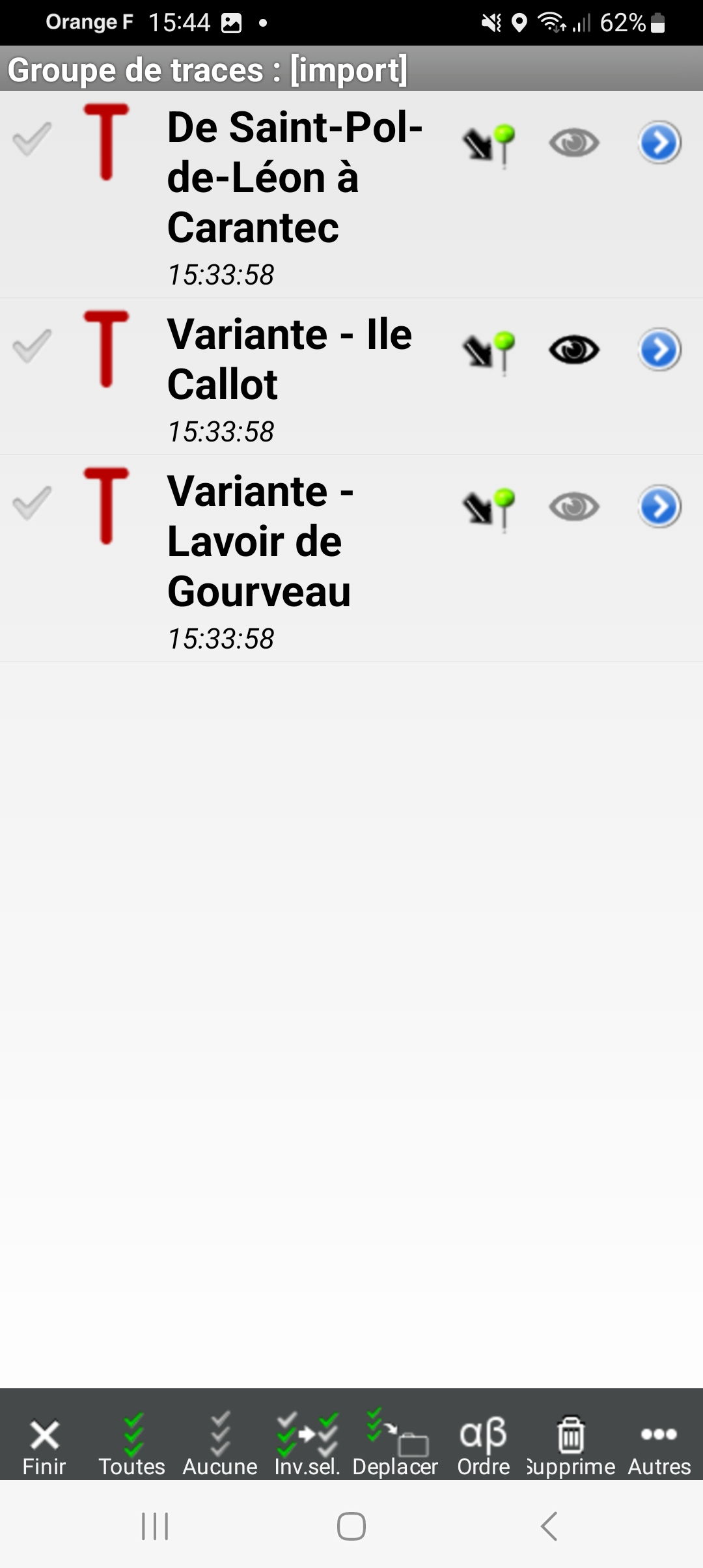Show Variante - Lavoir de Gourveau with eye icon

coord(573,507)
